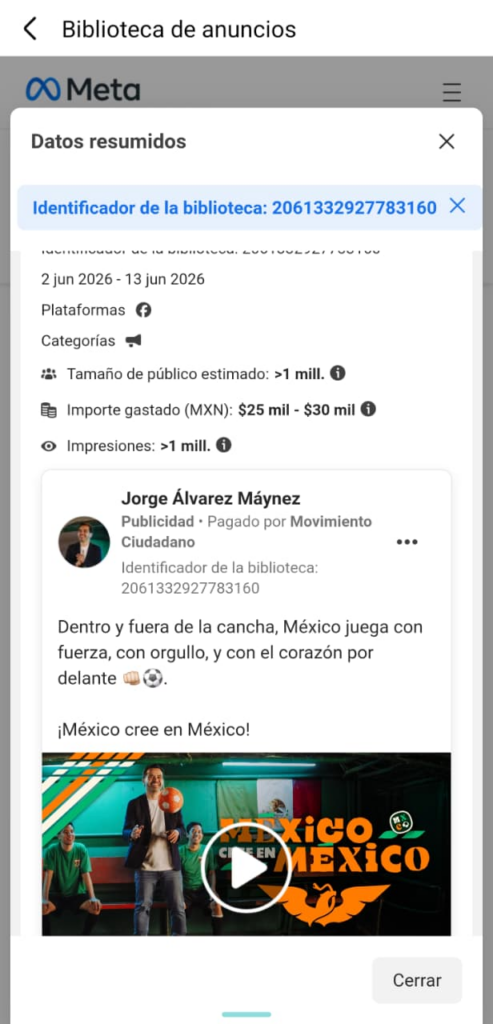Screen dimensions: 493x1024
Task: Tap the Cerrar button
Action: point(417,980)
